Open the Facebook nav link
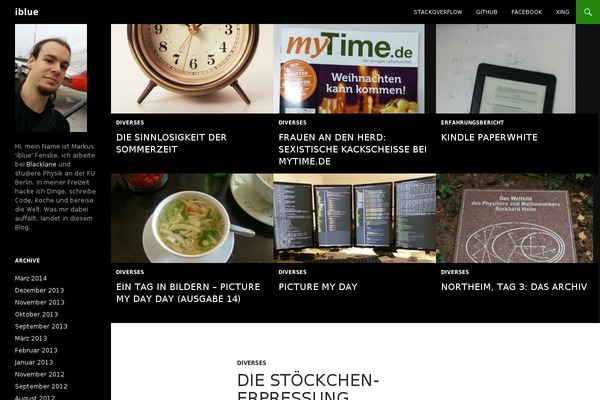The image size is (600, 400). [x=526, y=12]
